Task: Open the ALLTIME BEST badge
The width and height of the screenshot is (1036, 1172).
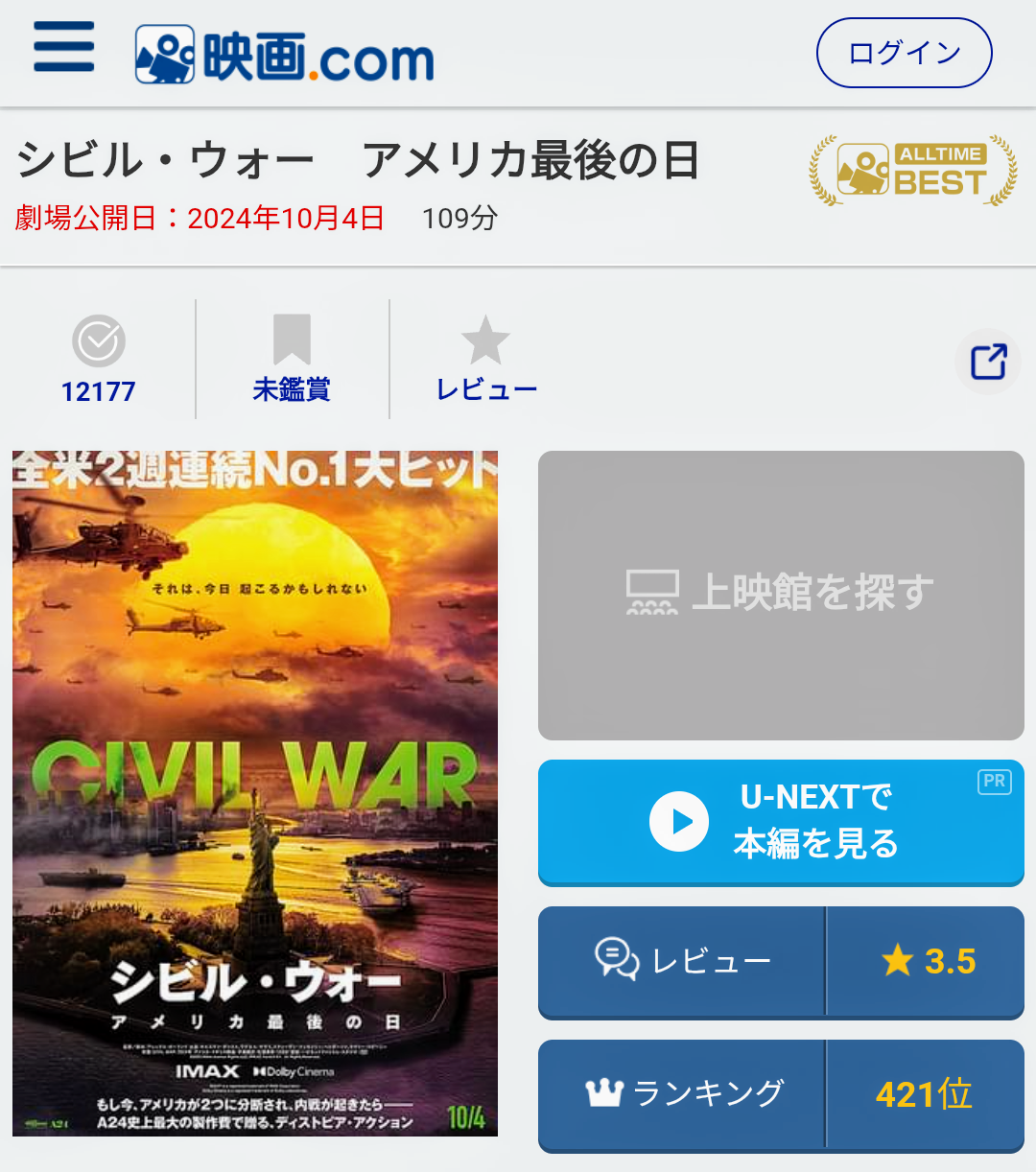Action: click(x=912, y=170)
